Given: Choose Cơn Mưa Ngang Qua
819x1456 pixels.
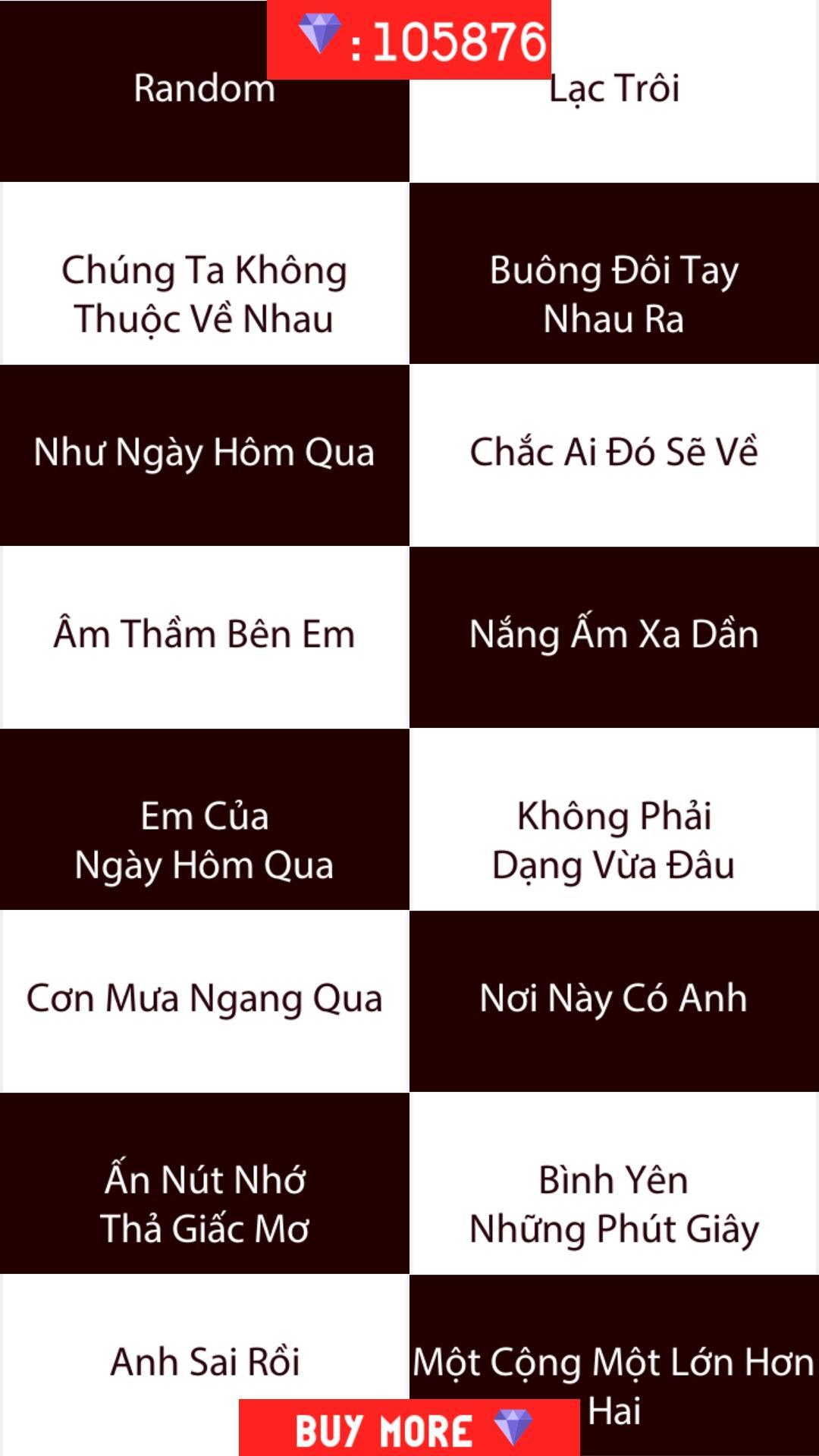Looking at the screenshot, I should click(205, 999).
